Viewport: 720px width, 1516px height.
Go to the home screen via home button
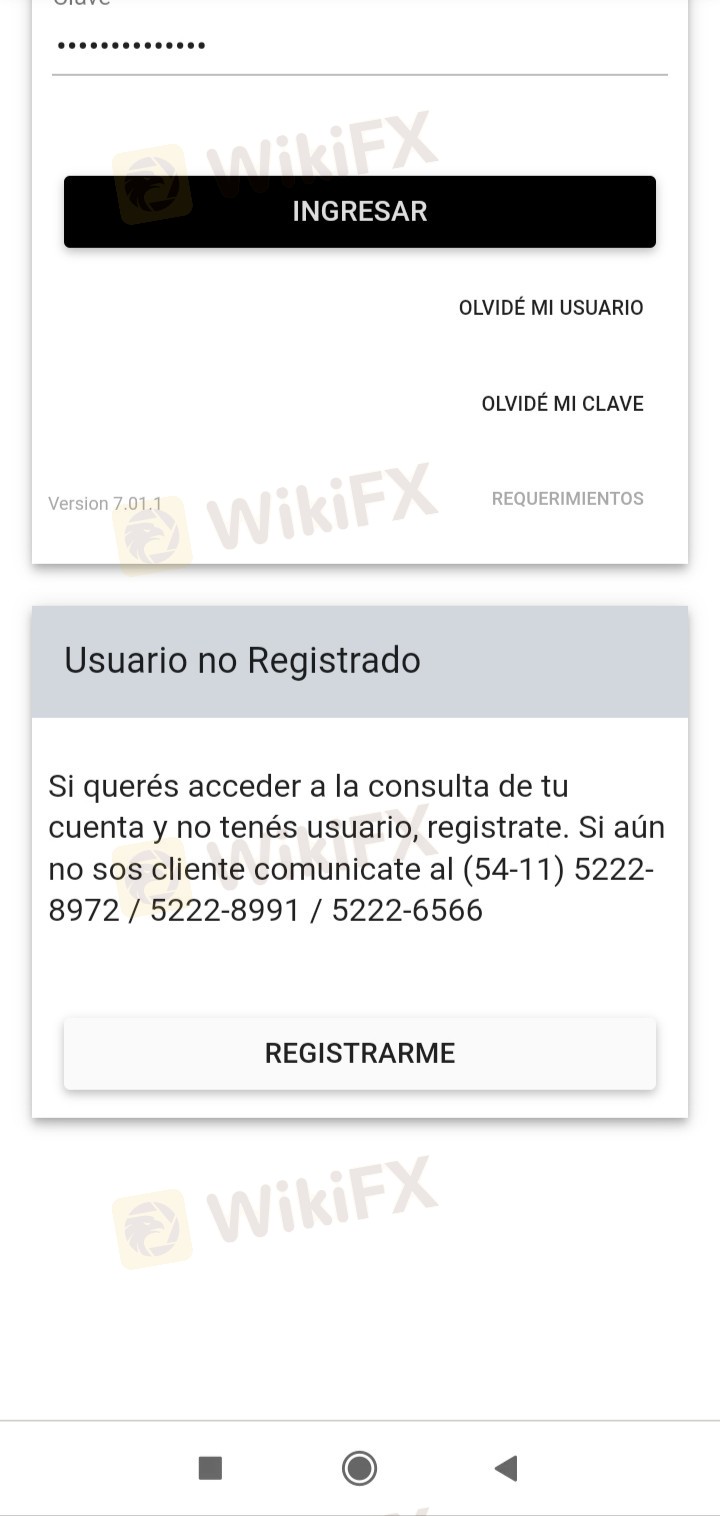tap(359, 1468)
